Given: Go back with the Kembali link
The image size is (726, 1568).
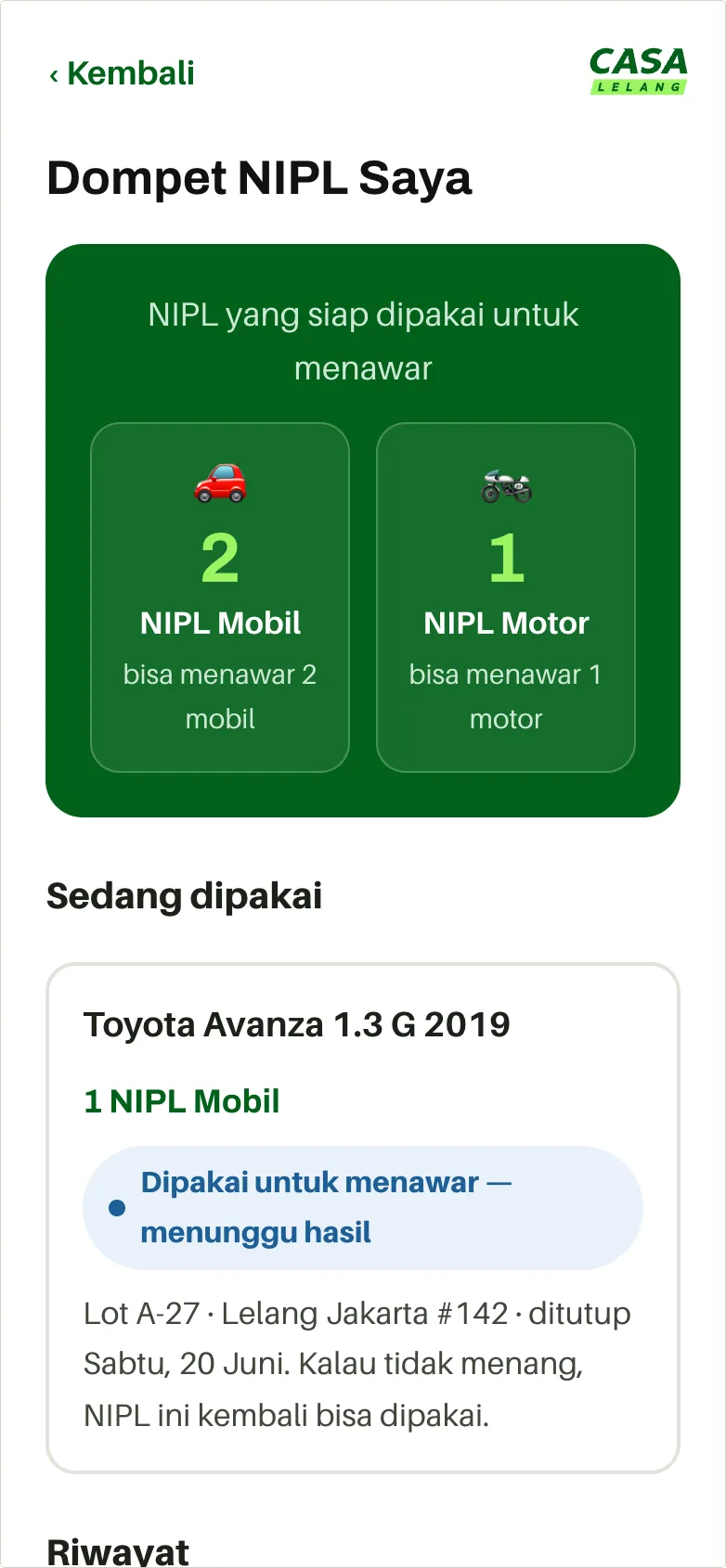Looking at the screenshot, I should [122, 73].
